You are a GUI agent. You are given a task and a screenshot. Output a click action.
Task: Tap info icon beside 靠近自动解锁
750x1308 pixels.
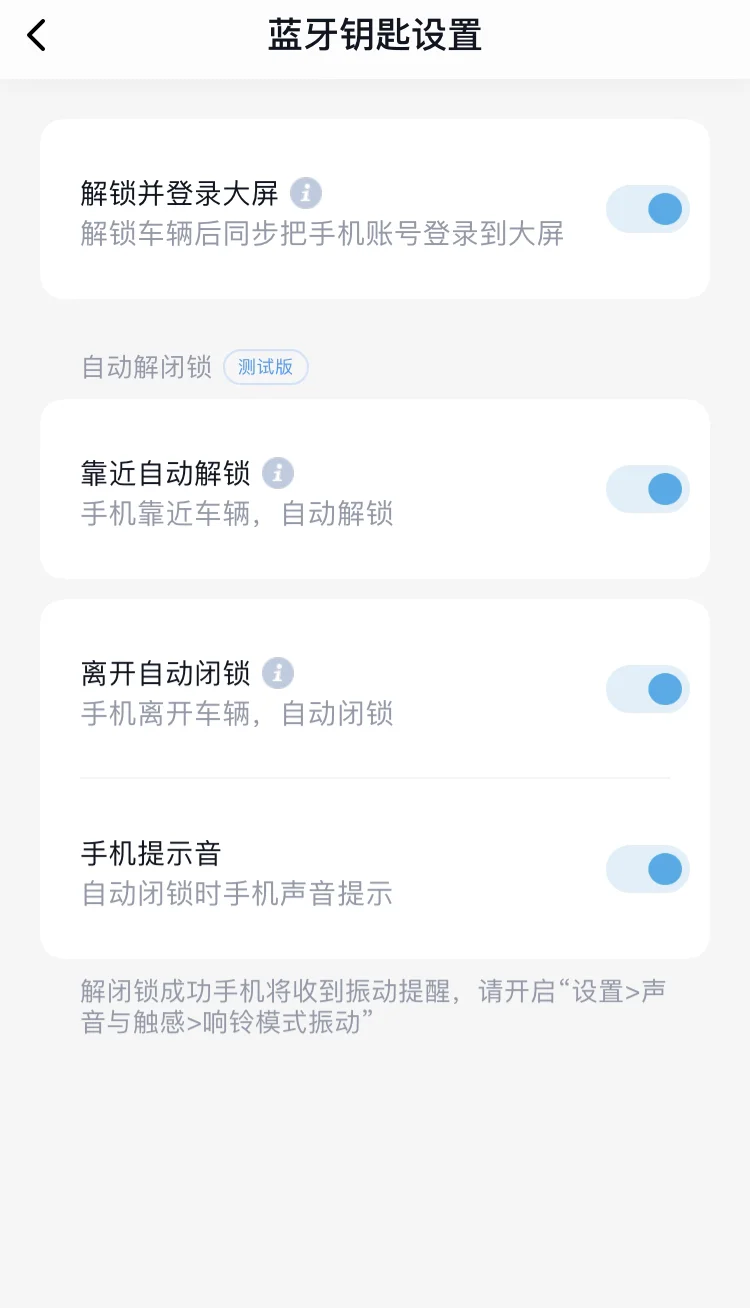tap(278, 472)
